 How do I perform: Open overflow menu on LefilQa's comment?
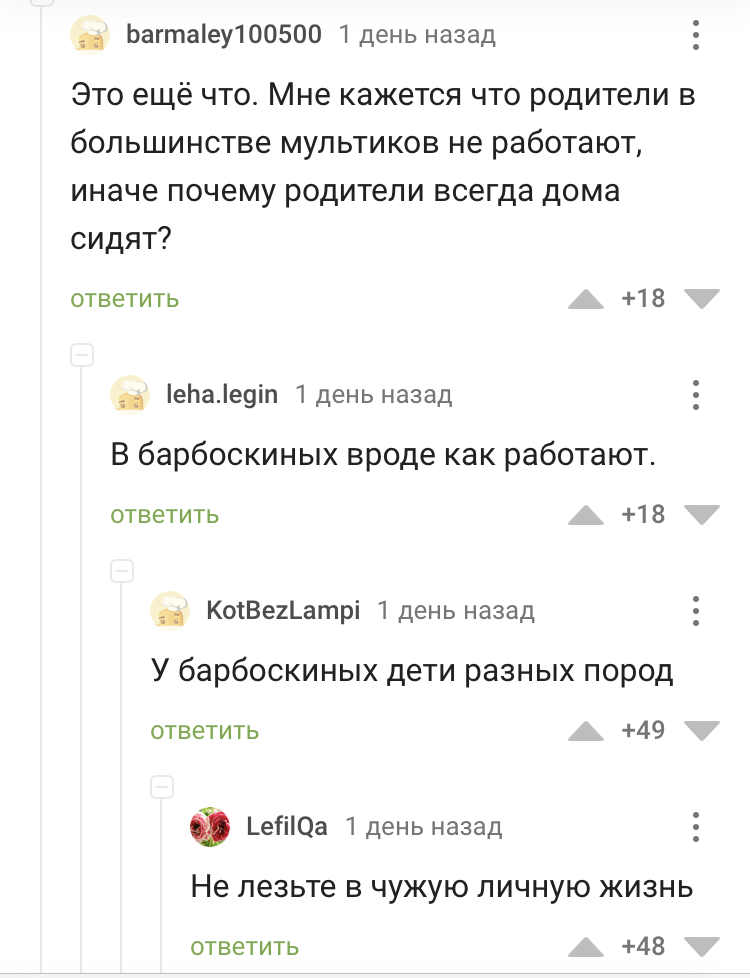[697, 826]
